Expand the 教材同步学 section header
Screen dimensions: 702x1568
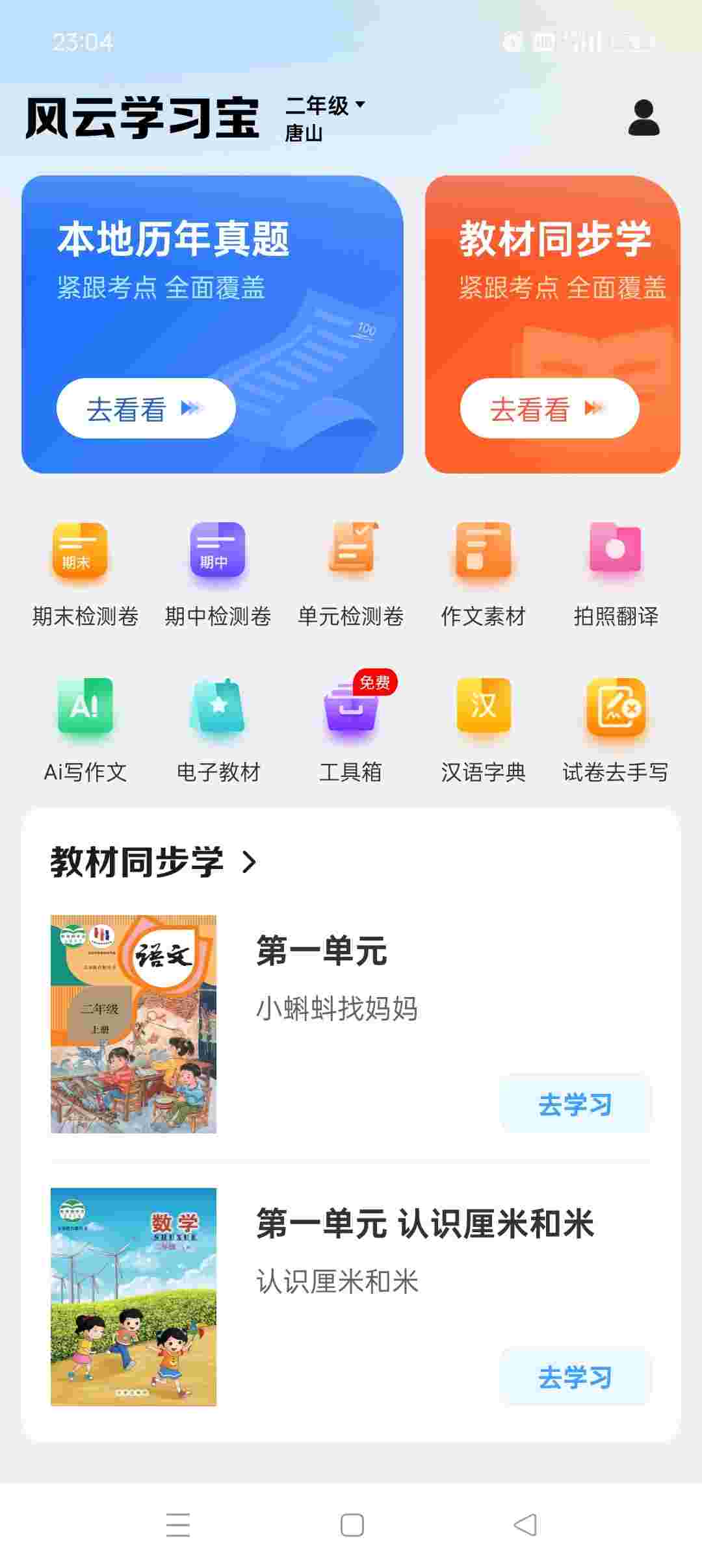pyautogui.click(x=154, y=862)
